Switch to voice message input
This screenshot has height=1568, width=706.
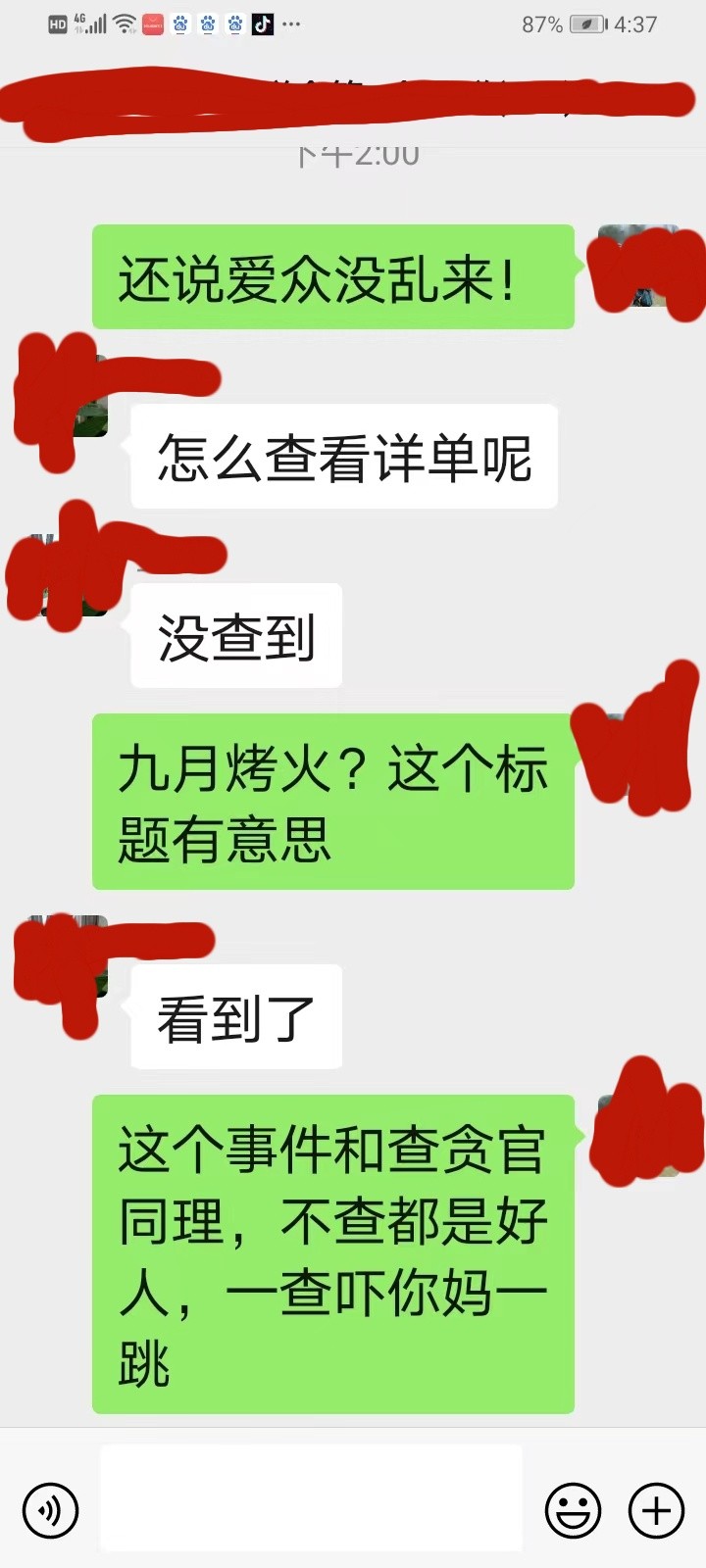[x=50, y=1510]
